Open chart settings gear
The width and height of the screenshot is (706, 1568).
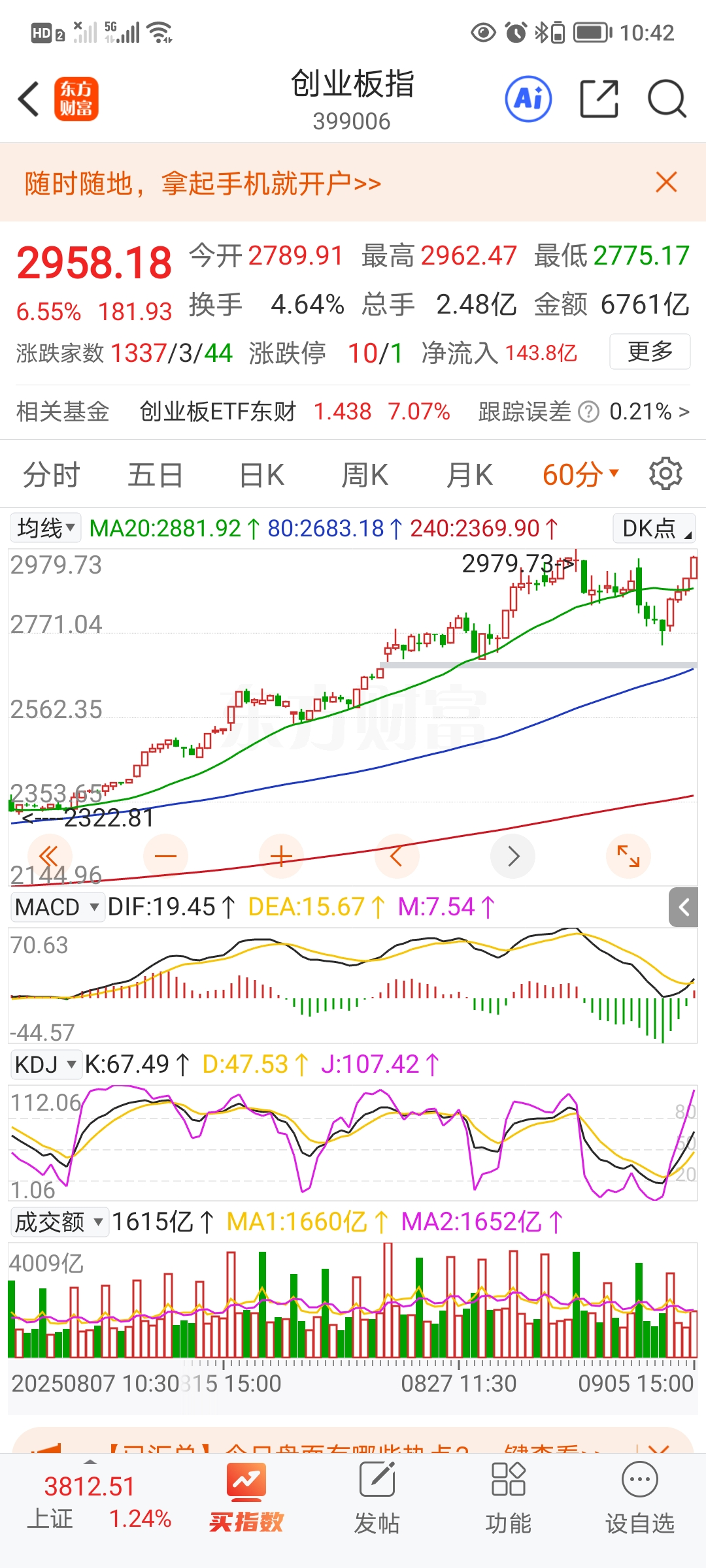point(665,474)
